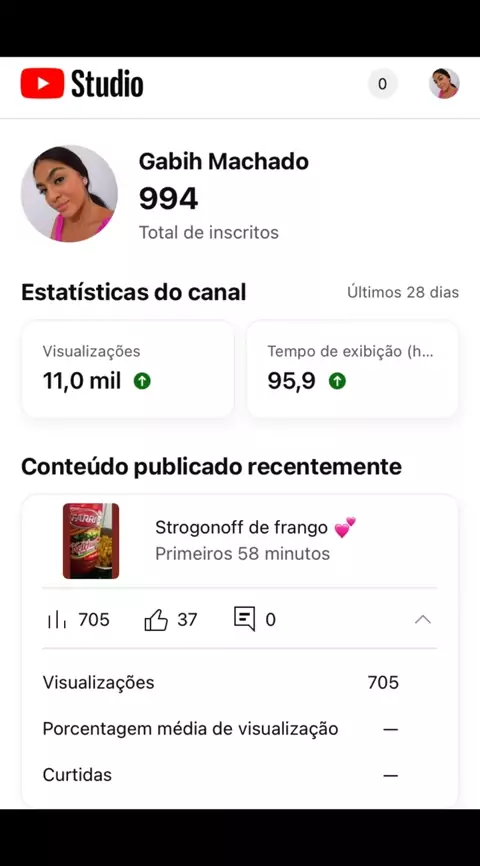Image resolution: width=480 pixels, height=866 pixels.
Task: Open the notifications counter badge
Action: pyautogui.click(x=382, y=84)
